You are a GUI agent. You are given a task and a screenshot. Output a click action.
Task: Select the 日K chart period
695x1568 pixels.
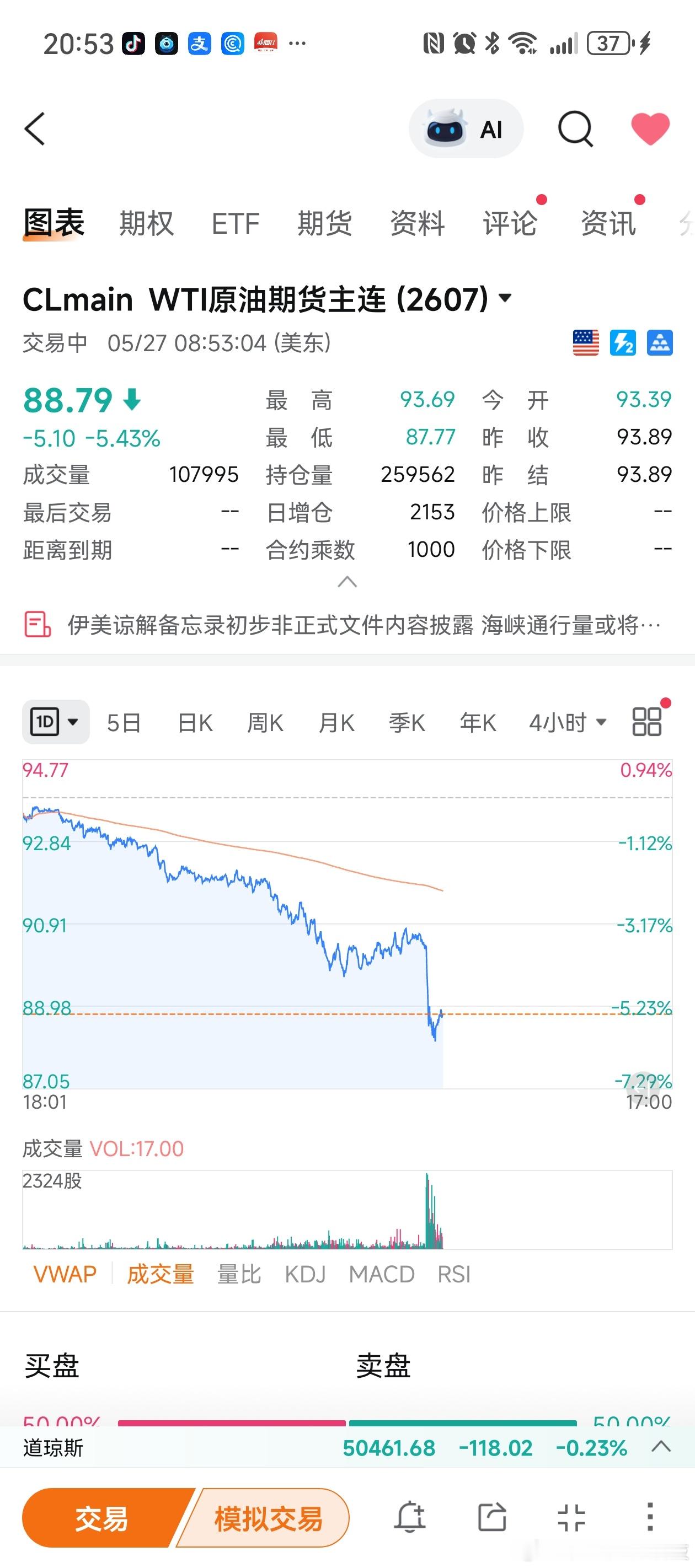click(195, 722)
